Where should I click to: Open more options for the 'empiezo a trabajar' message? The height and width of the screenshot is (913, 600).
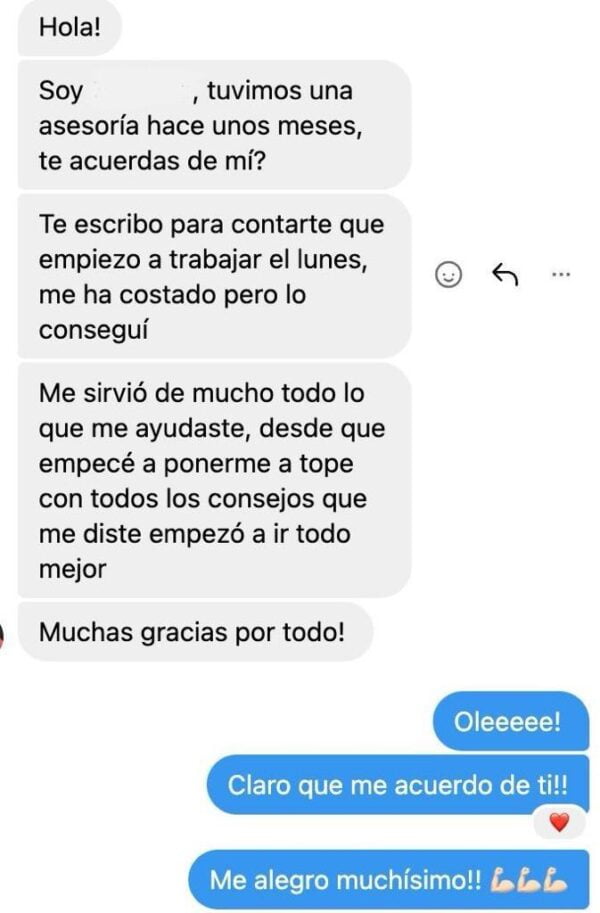tap(561, 273)
